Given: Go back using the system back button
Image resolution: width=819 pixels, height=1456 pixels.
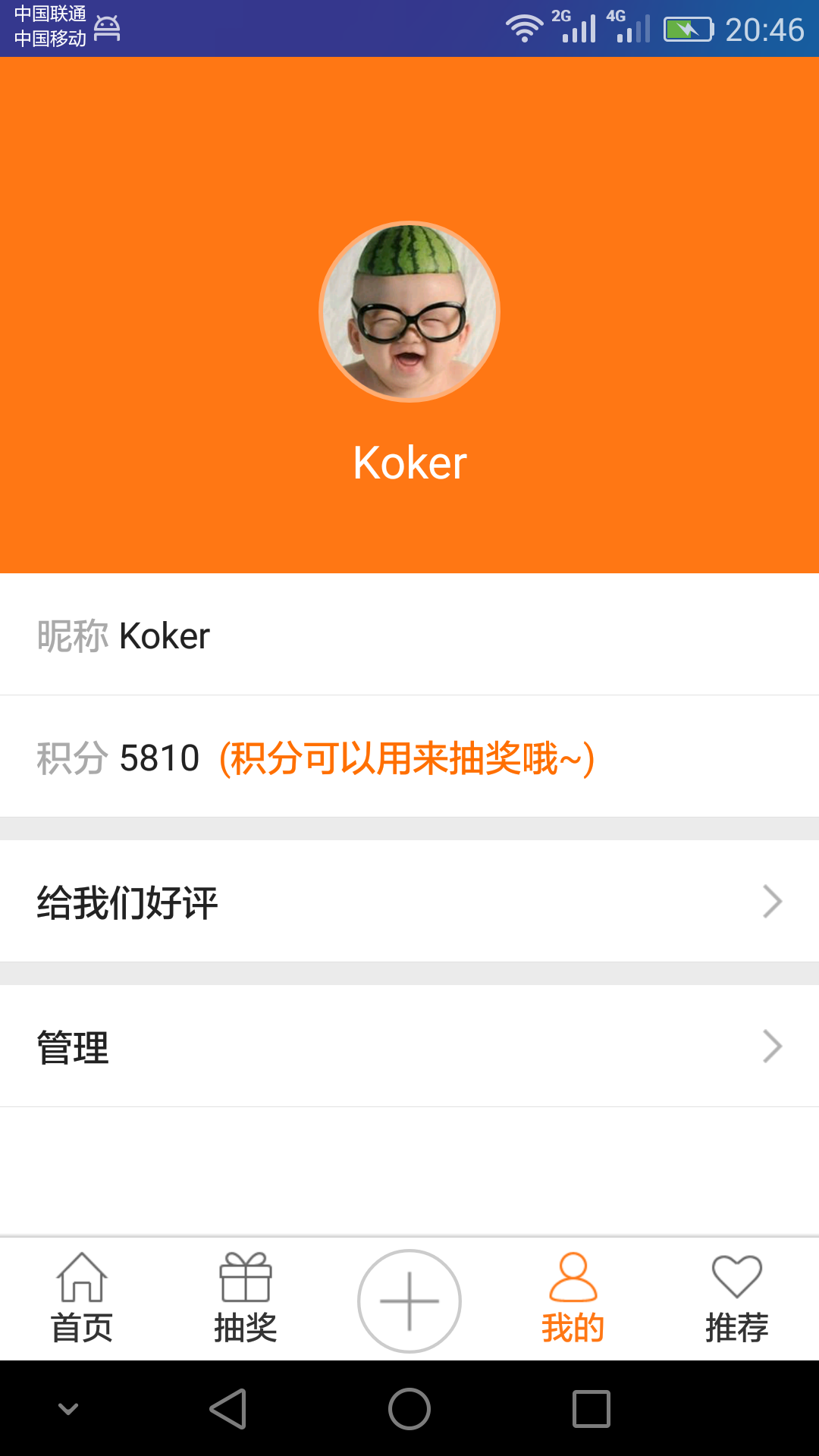Looking at the screenshot, I should (227, 1409).
